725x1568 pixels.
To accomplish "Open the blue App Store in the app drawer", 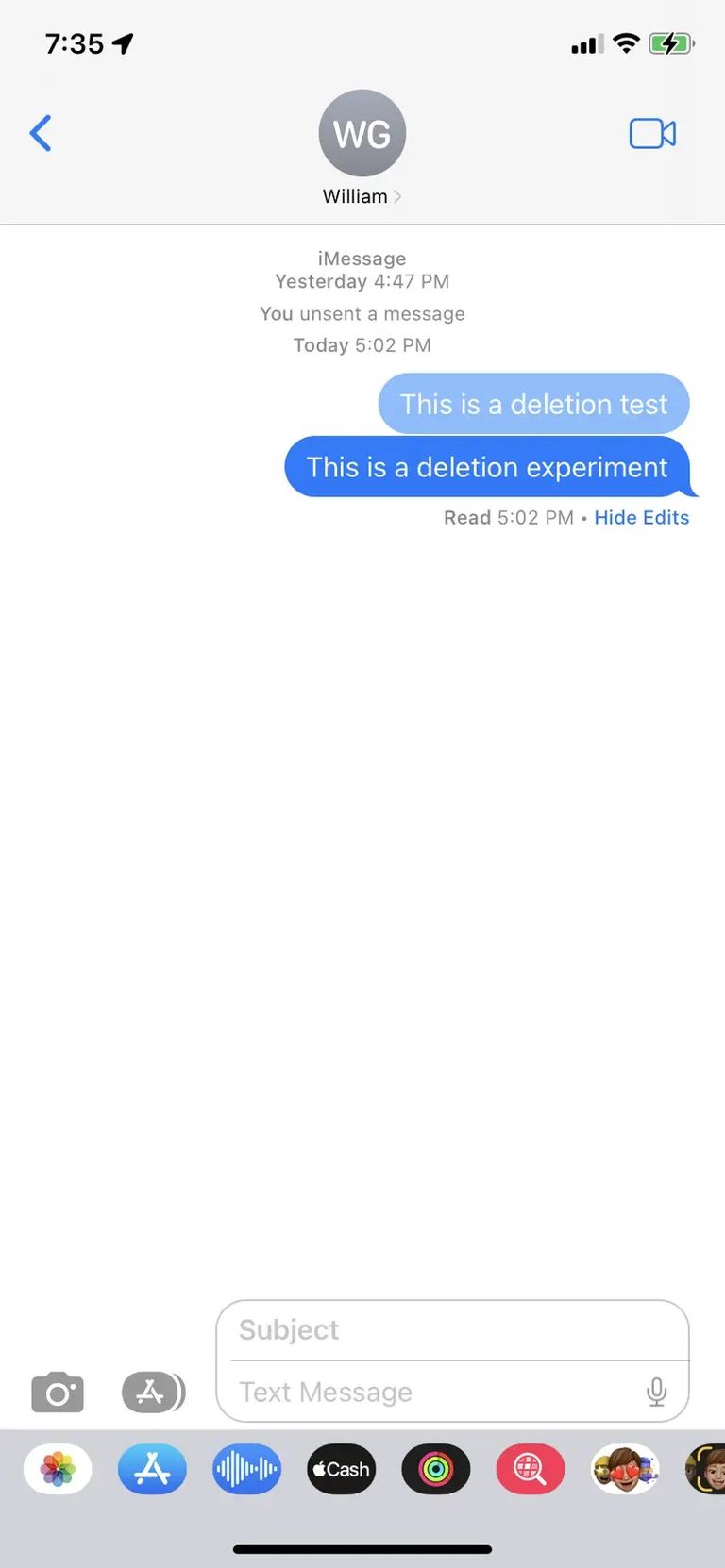I will (152, 1470).
